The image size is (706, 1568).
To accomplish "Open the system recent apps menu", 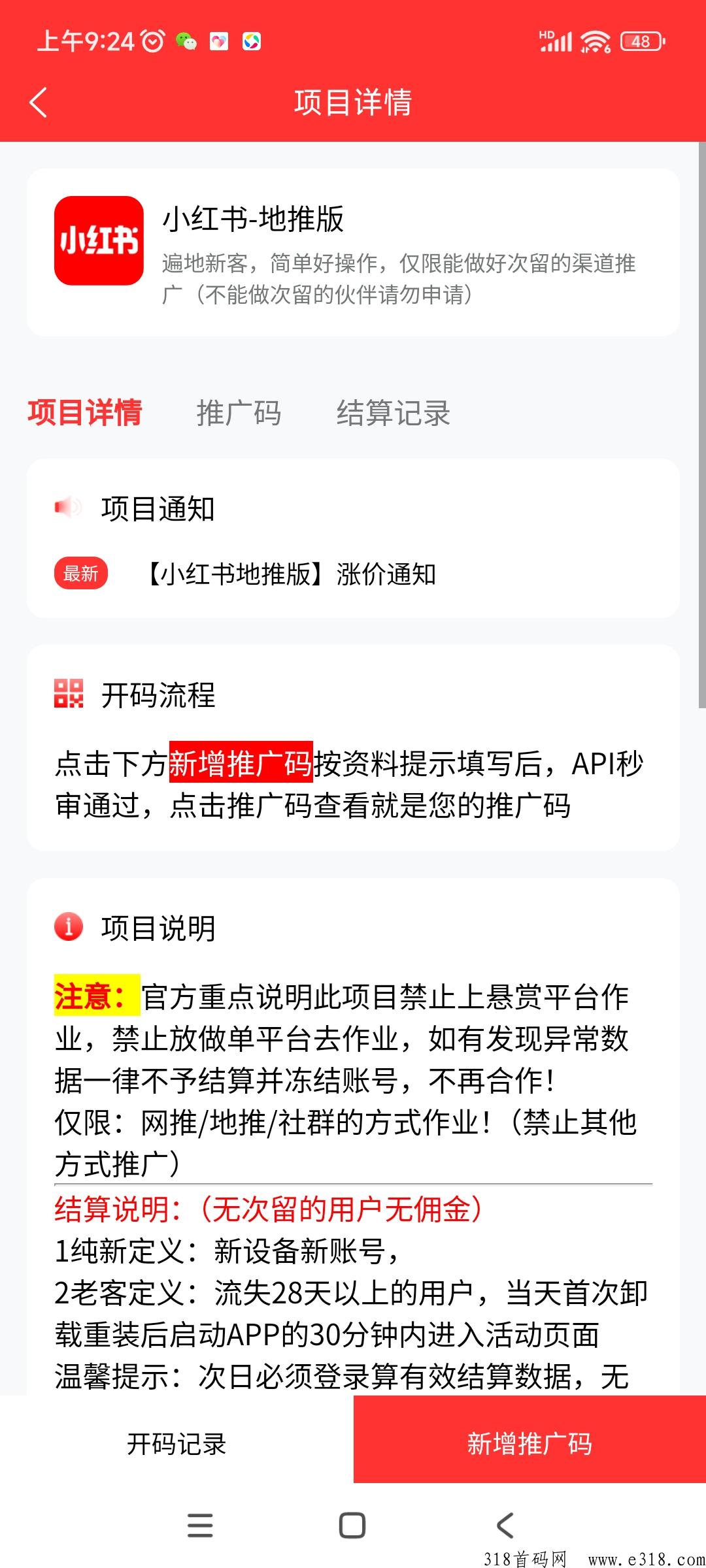I will pos(200,1526).
